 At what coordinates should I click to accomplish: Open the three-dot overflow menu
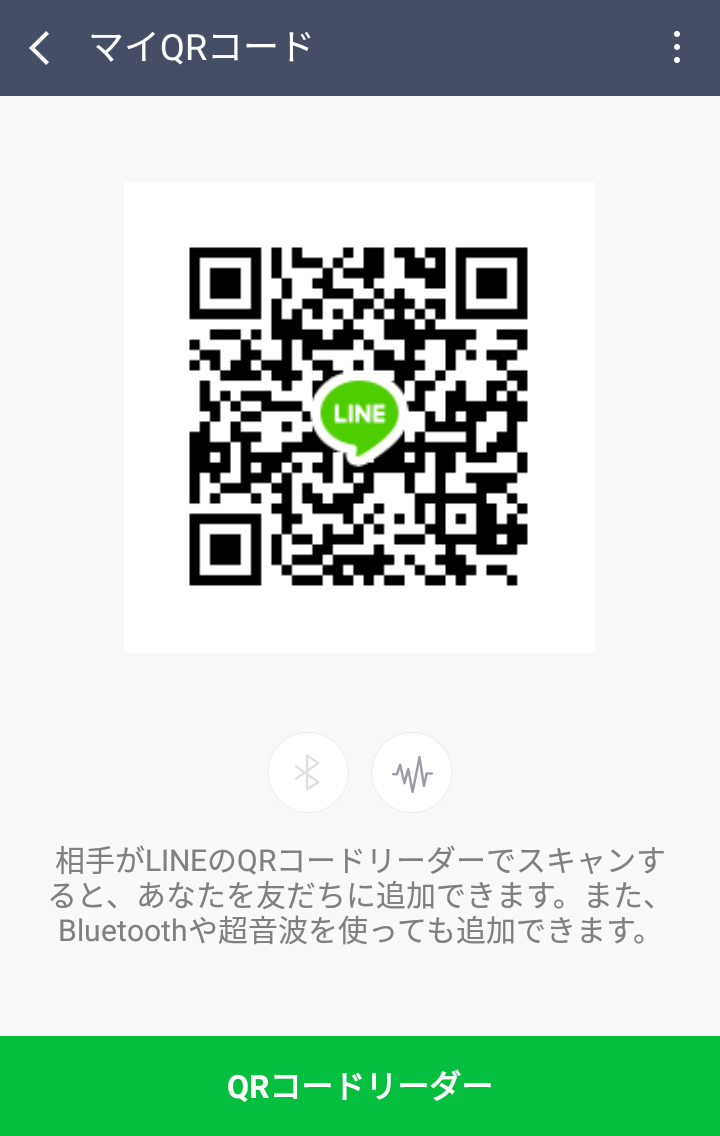point(677,48)
